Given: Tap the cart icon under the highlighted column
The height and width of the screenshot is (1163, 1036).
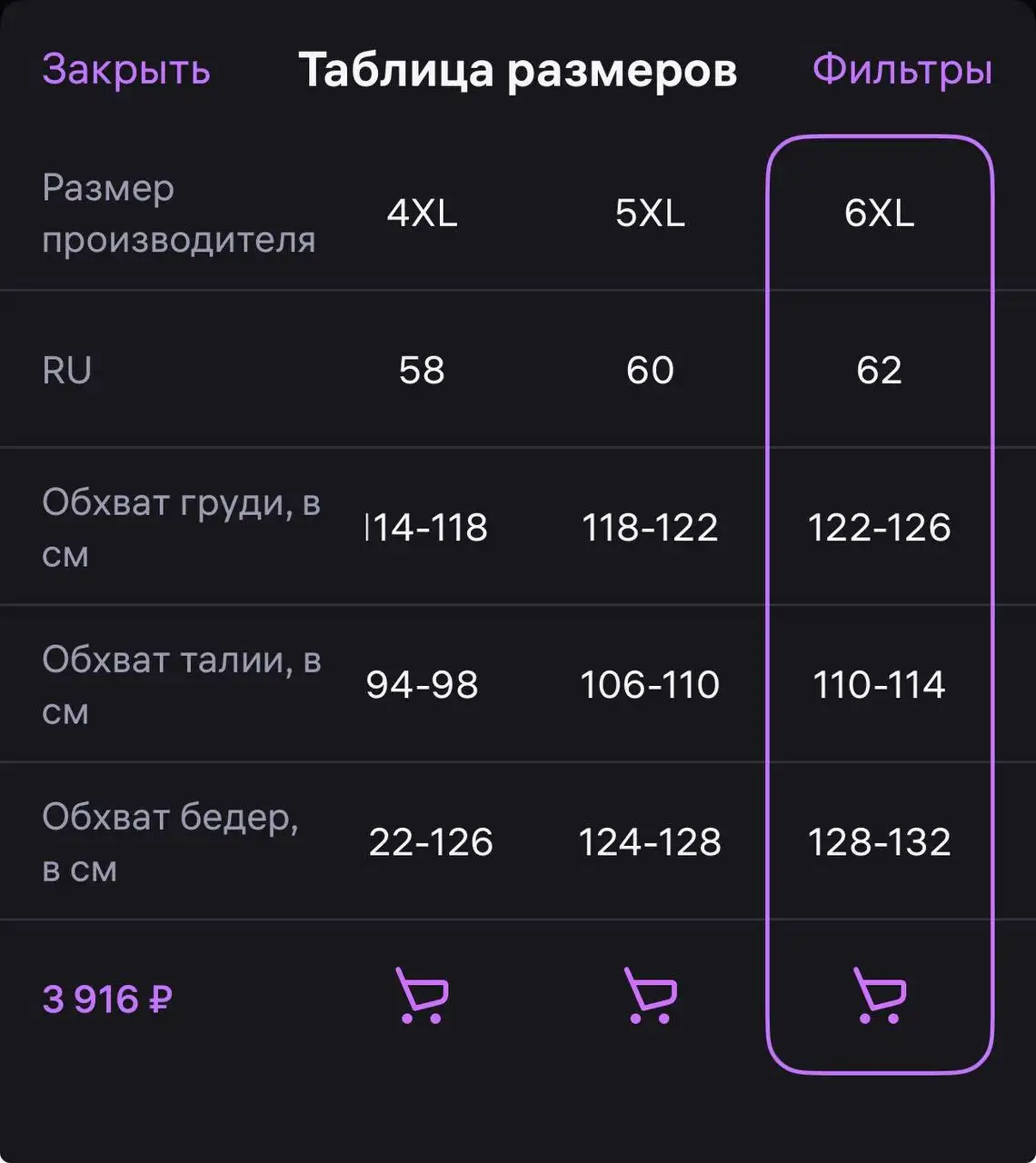Looking at the screenshot, I should click(877, 997).
